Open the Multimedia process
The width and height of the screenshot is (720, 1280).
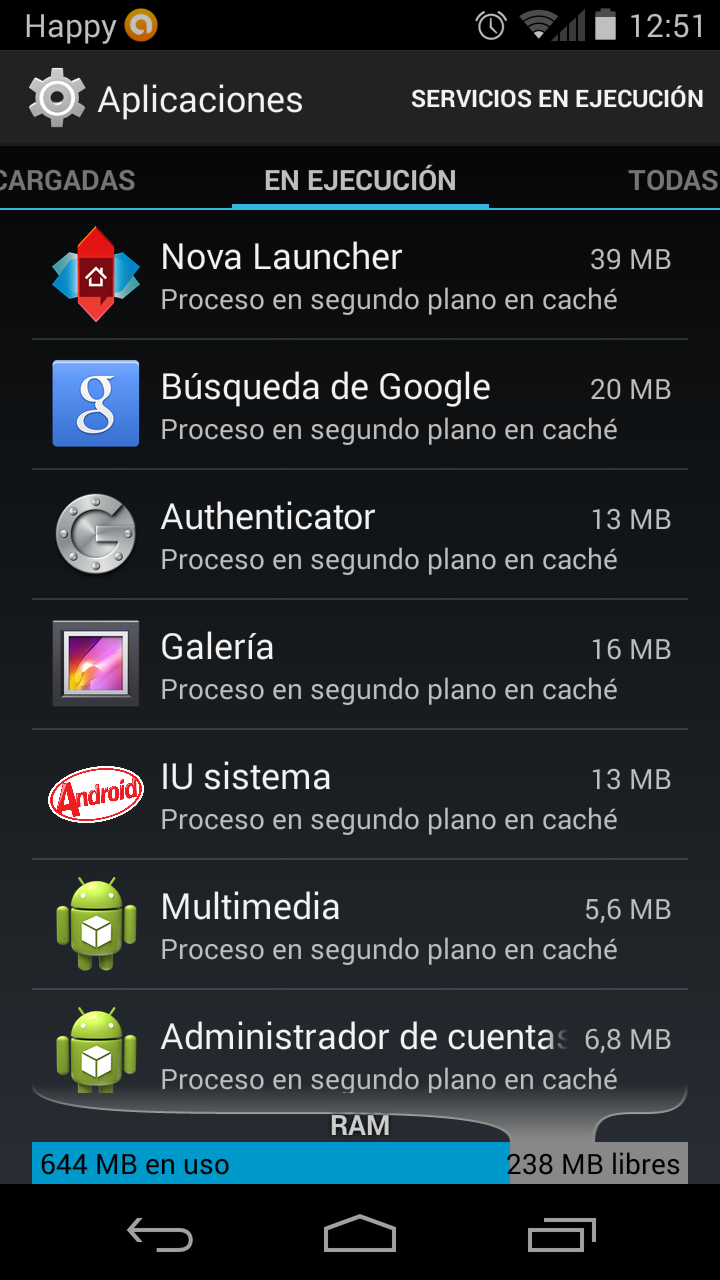[360, 925]
